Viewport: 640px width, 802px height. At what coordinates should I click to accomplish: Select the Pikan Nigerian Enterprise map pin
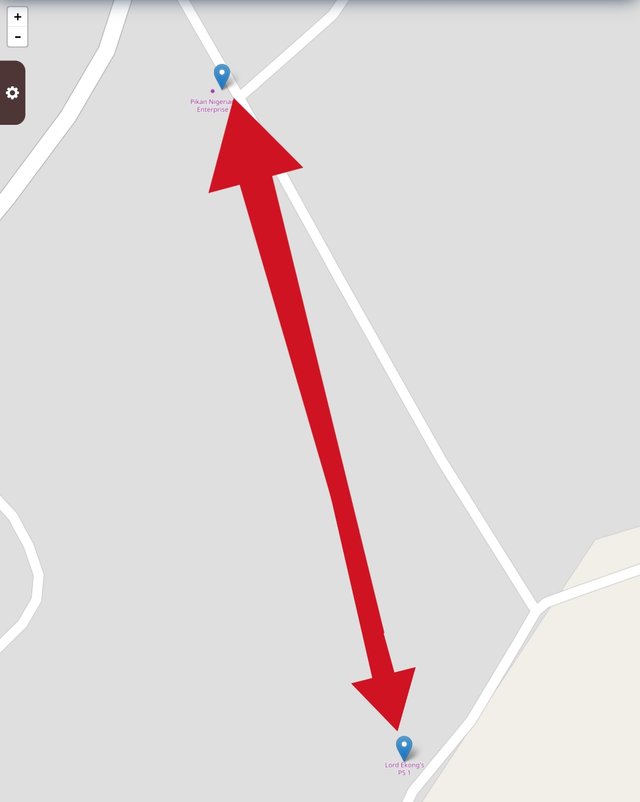coord(222,76)
